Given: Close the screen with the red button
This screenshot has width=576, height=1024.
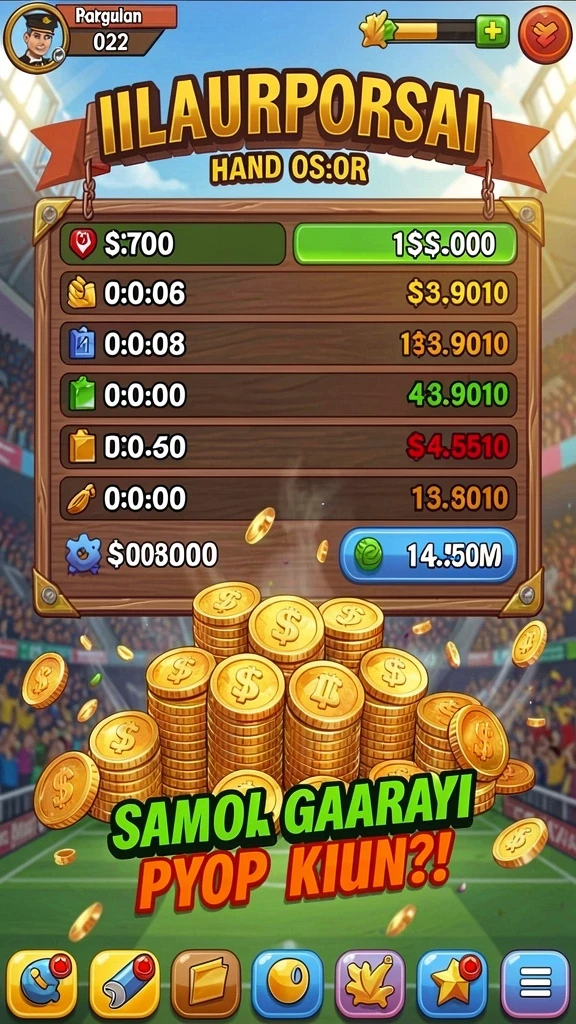Looking at the screenshot, I should (x=545, y=35).
